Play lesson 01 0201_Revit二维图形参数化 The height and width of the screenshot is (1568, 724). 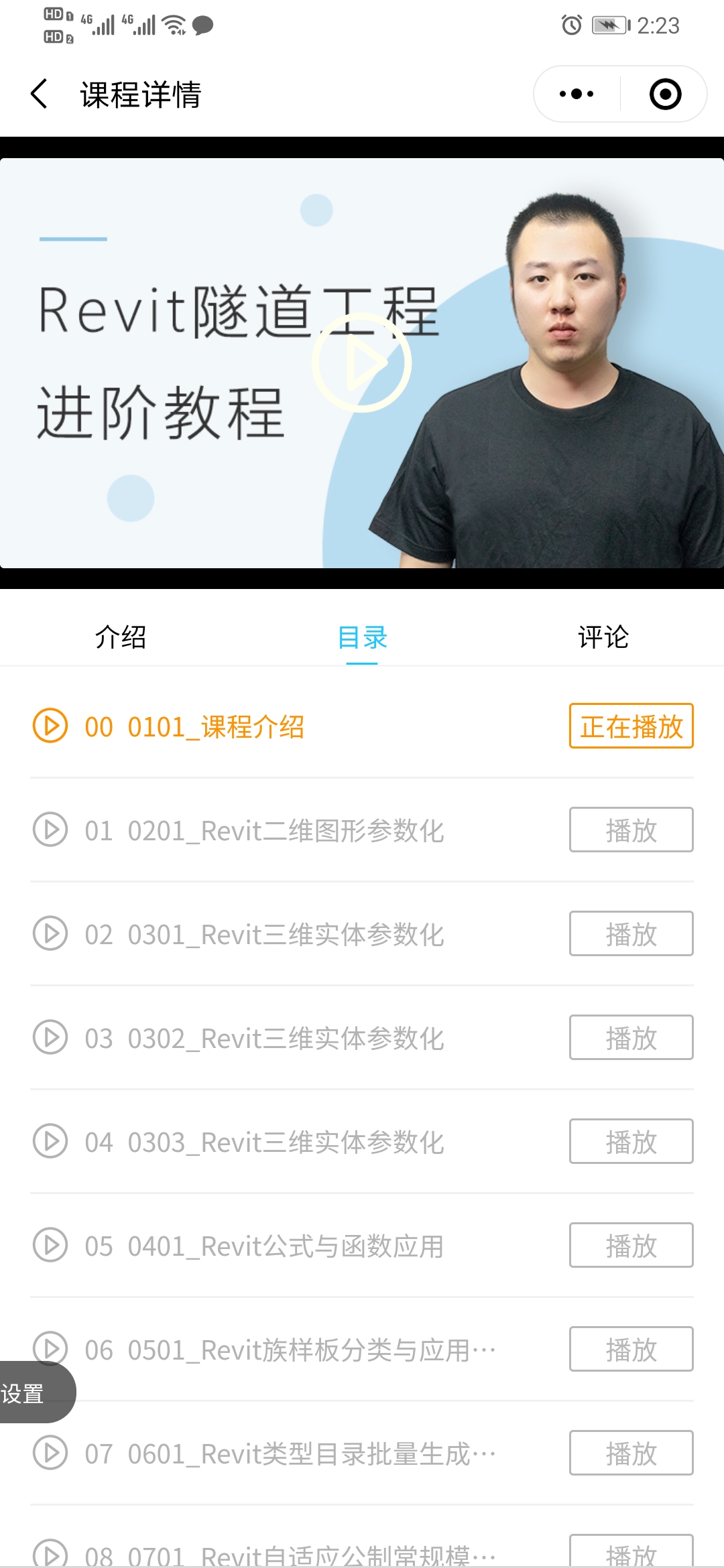(x=631, y=830)
